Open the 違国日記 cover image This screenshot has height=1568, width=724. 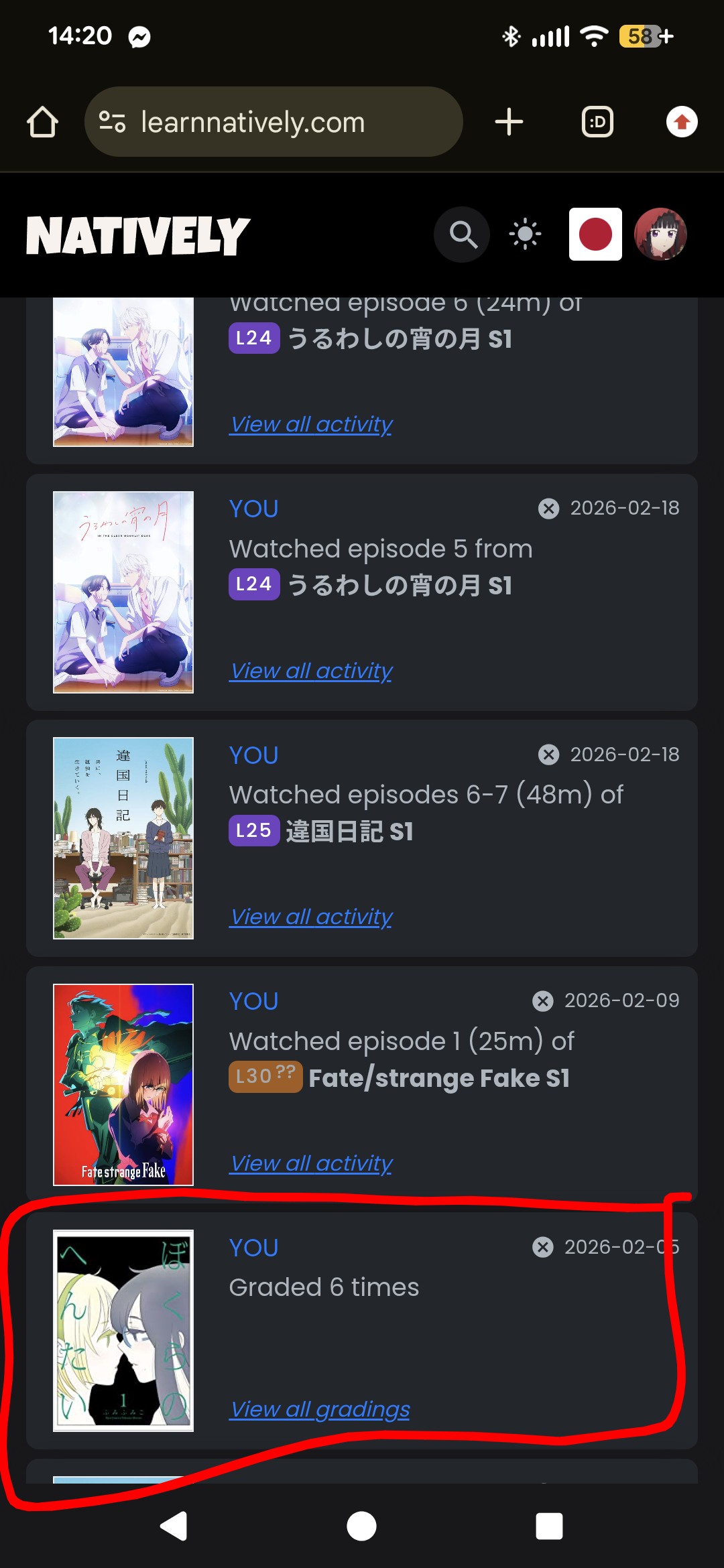[x=123, y=838]
